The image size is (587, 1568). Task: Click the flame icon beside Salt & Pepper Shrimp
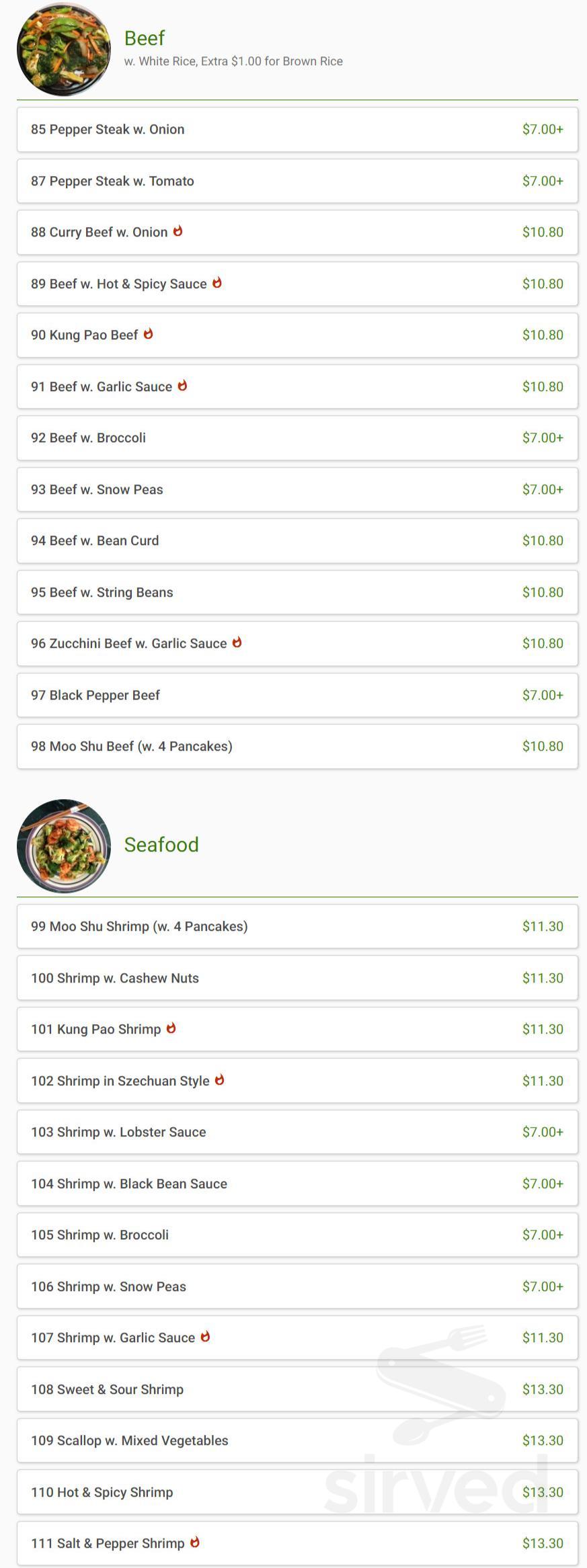click(x=196, y=1543)
